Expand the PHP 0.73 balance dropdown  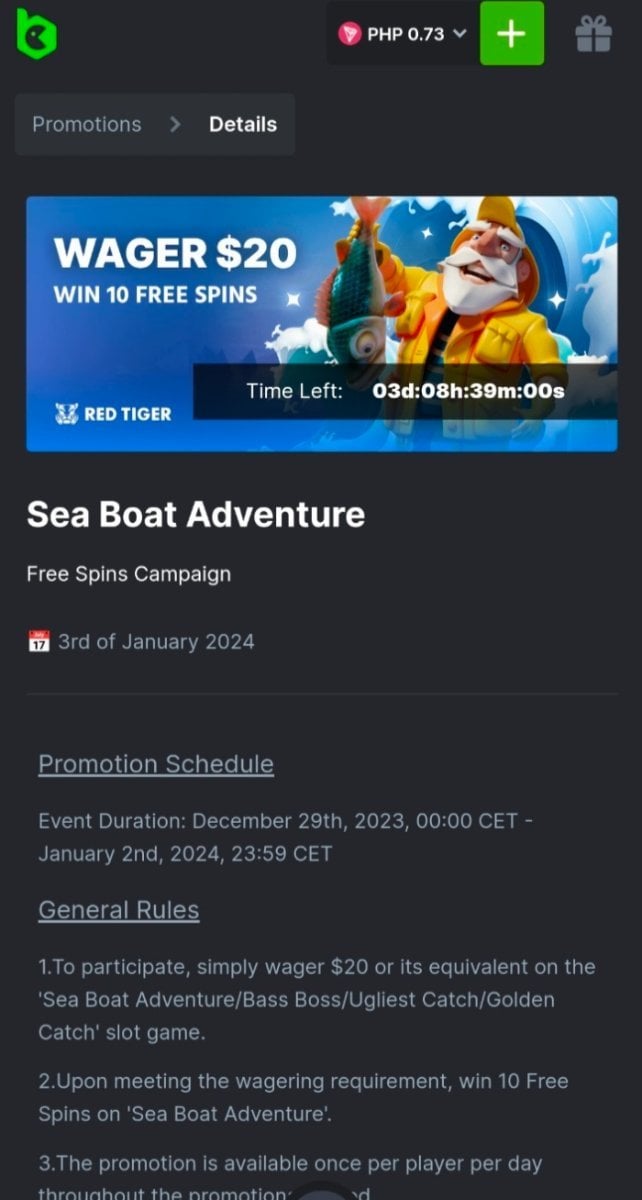pyautogui.click(x=403, y=34)
